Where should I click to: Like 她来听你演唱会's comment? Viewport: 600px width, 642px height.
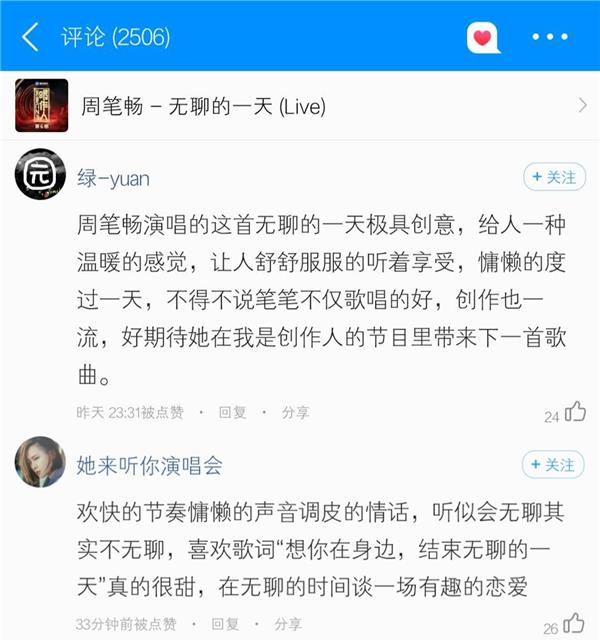coord(574,624)
